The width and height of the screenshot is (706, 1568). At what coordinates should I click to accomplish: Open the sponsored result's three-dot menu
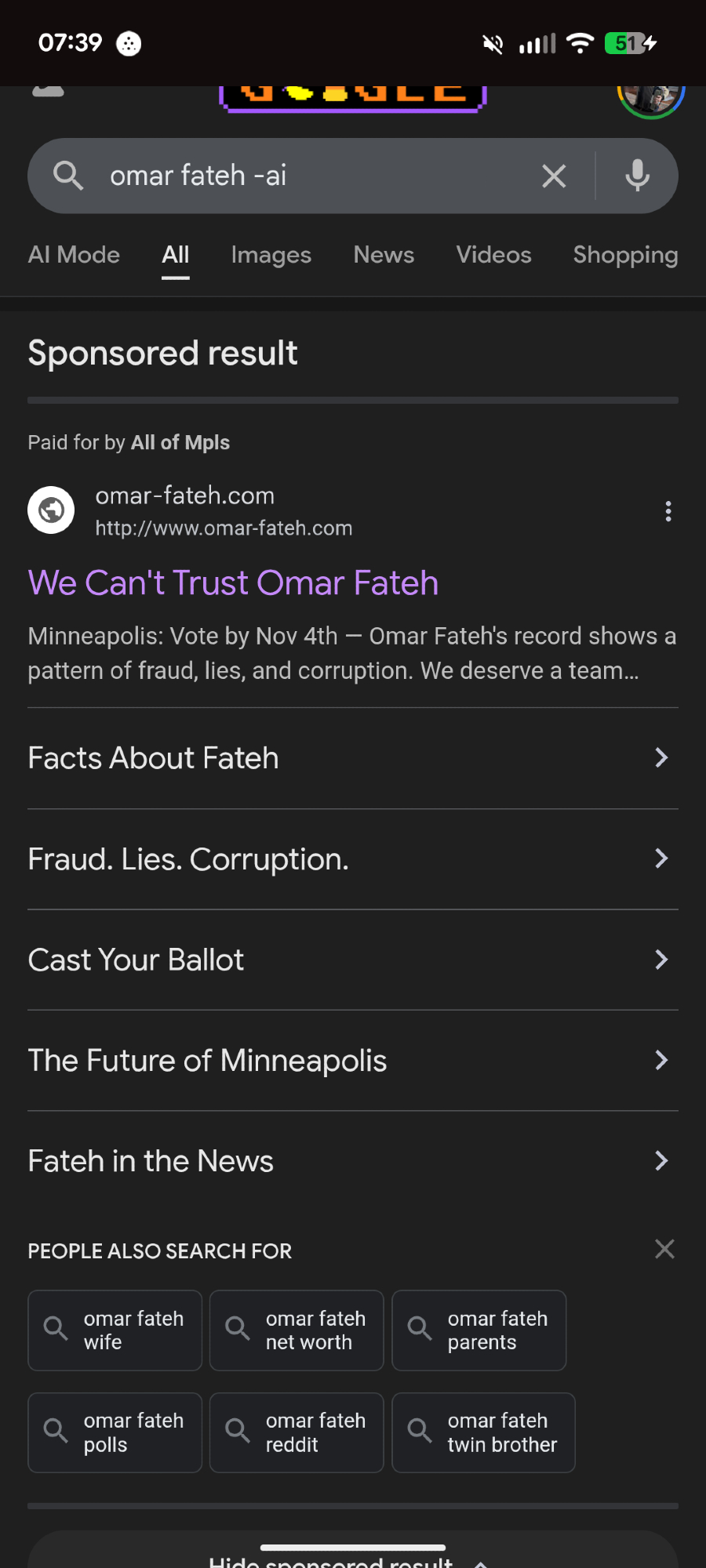[668, 511]
